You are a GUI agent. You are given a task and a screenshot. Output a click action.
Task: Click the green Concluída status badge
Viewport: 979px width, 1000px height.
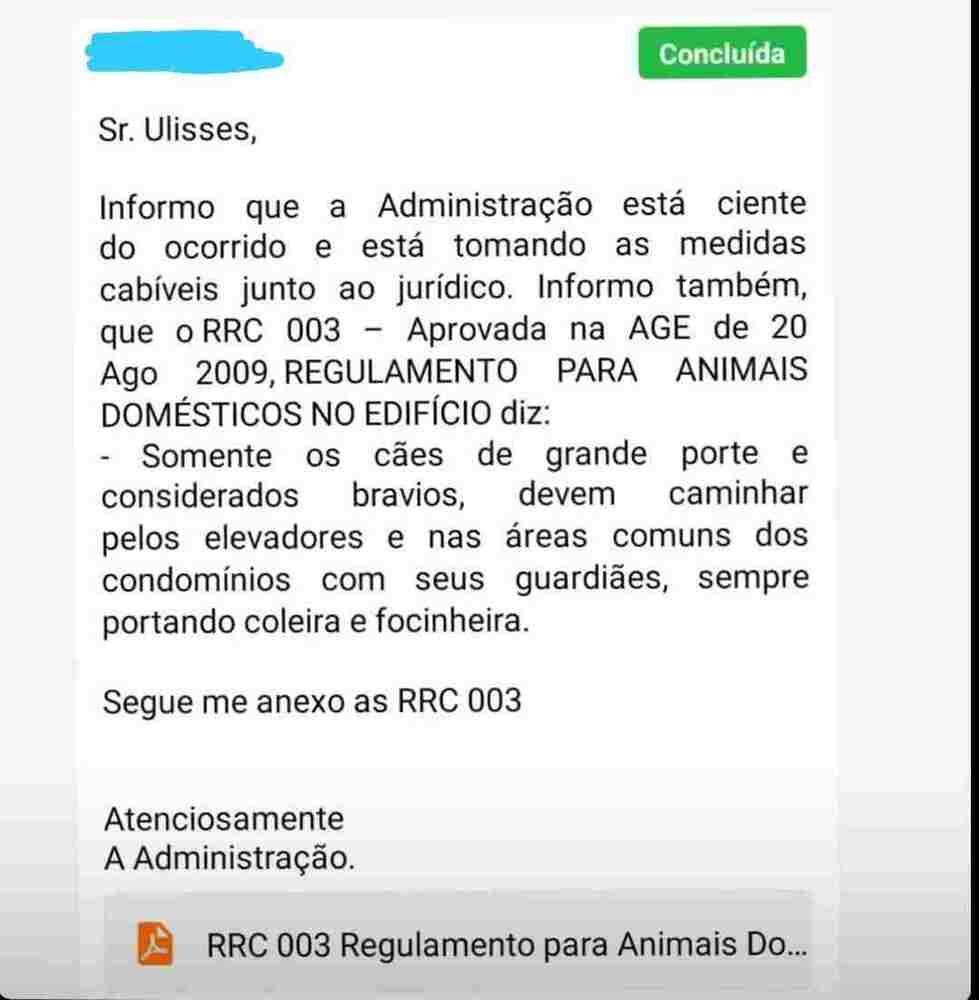click(721, 53)
